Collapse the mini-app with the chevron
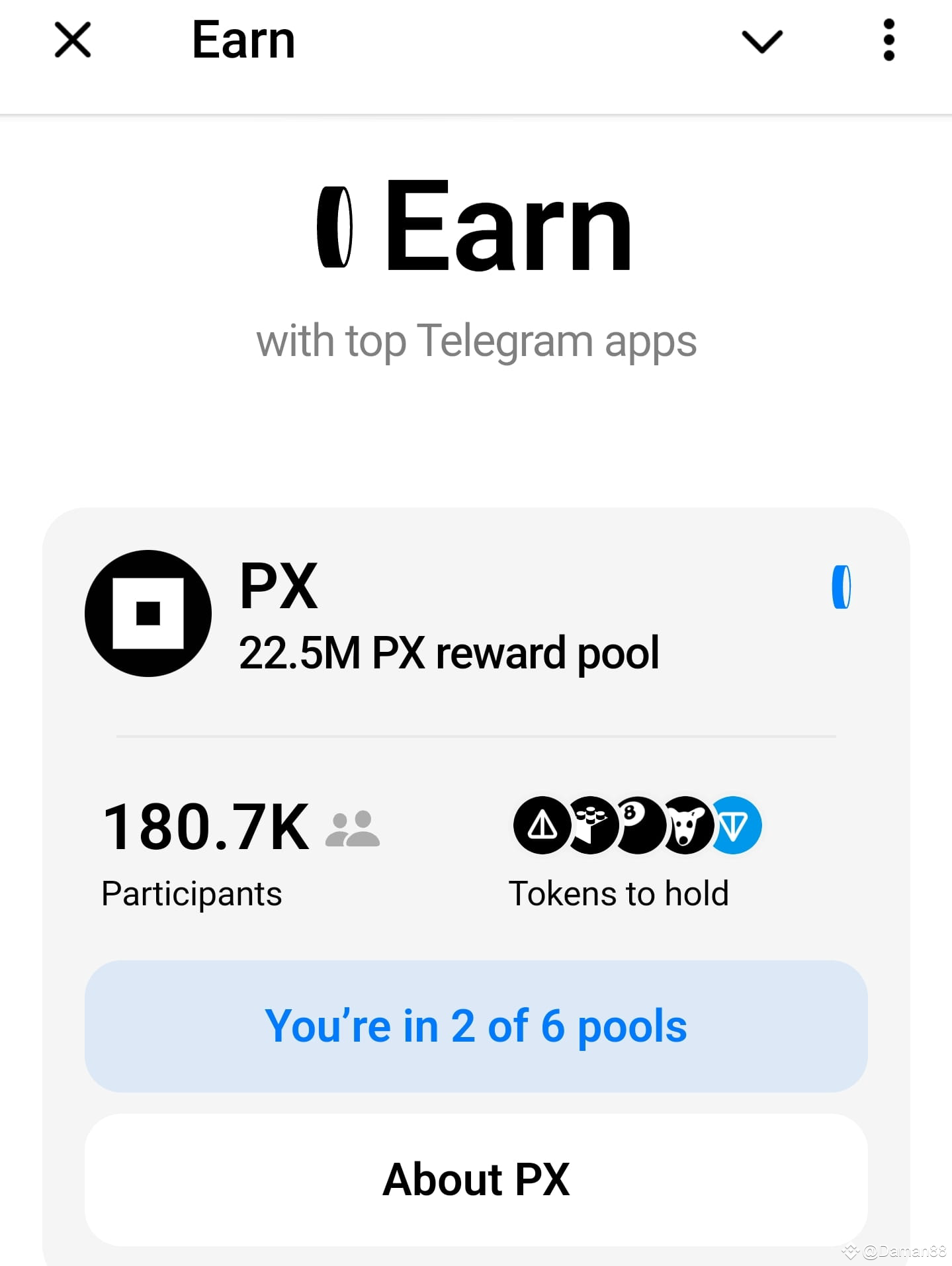The width and height of the screenshot is (952, 1266). (x=762, y=41)
